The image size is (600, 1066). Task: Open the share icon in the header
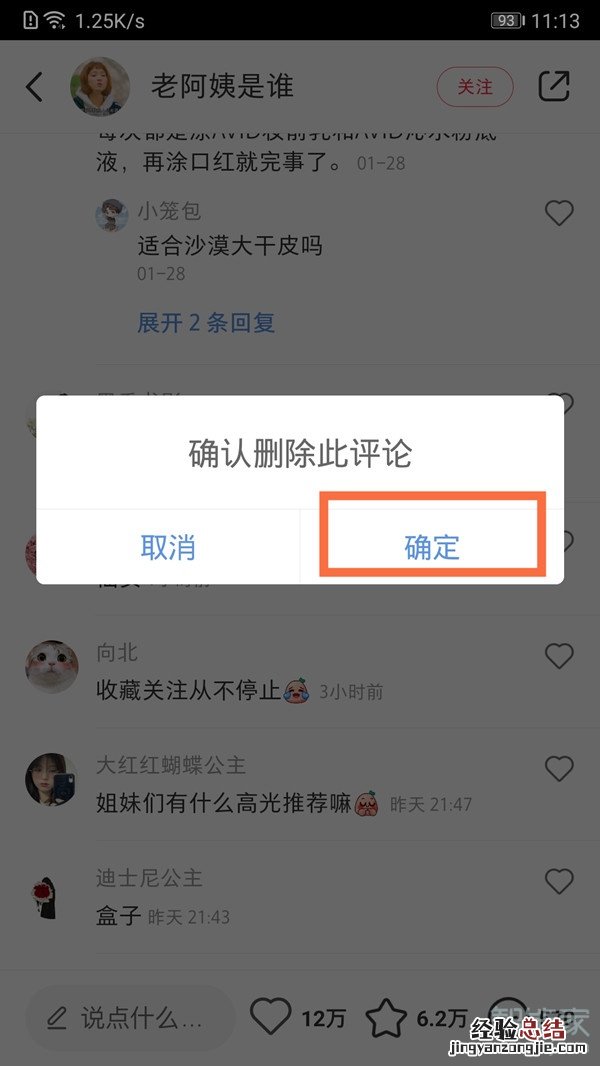tap(553, 87)
